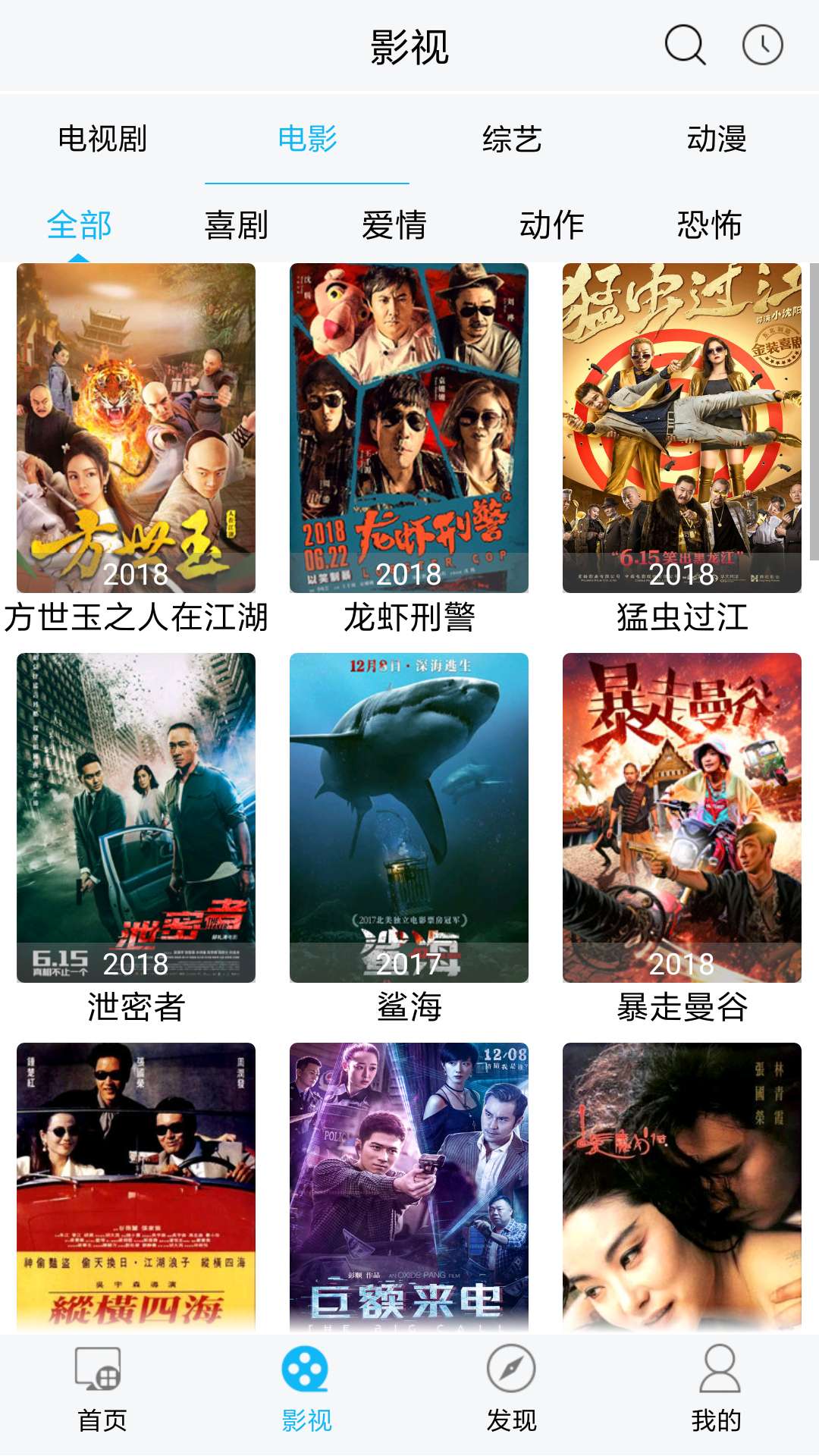
Task: Reselect the 全部 genre filter
Action: click(x=78, y=224)
